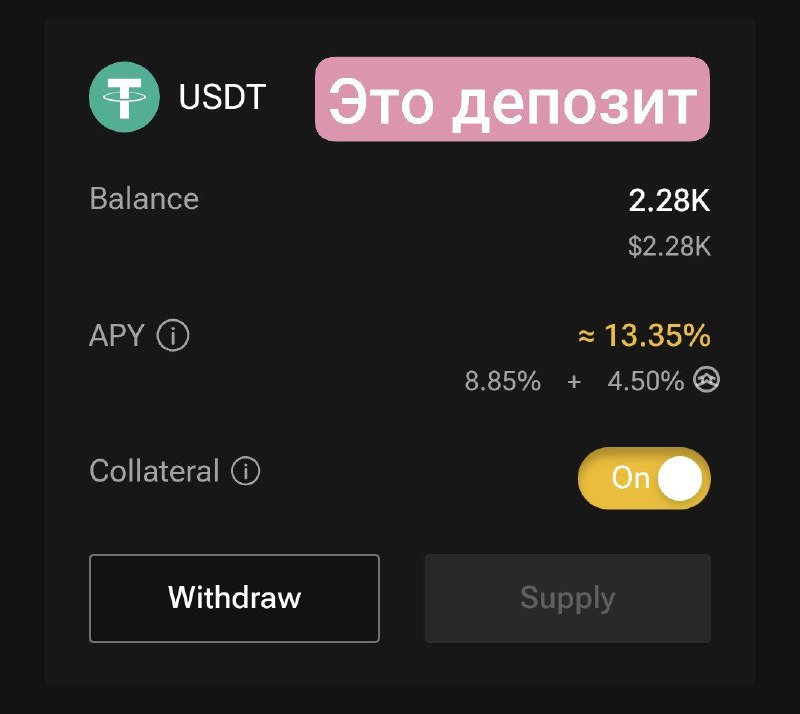Image resolution: width=800 pixels, height=714 pixels.
Task: Open the Collateral info icon
Action: click(245, 471)
